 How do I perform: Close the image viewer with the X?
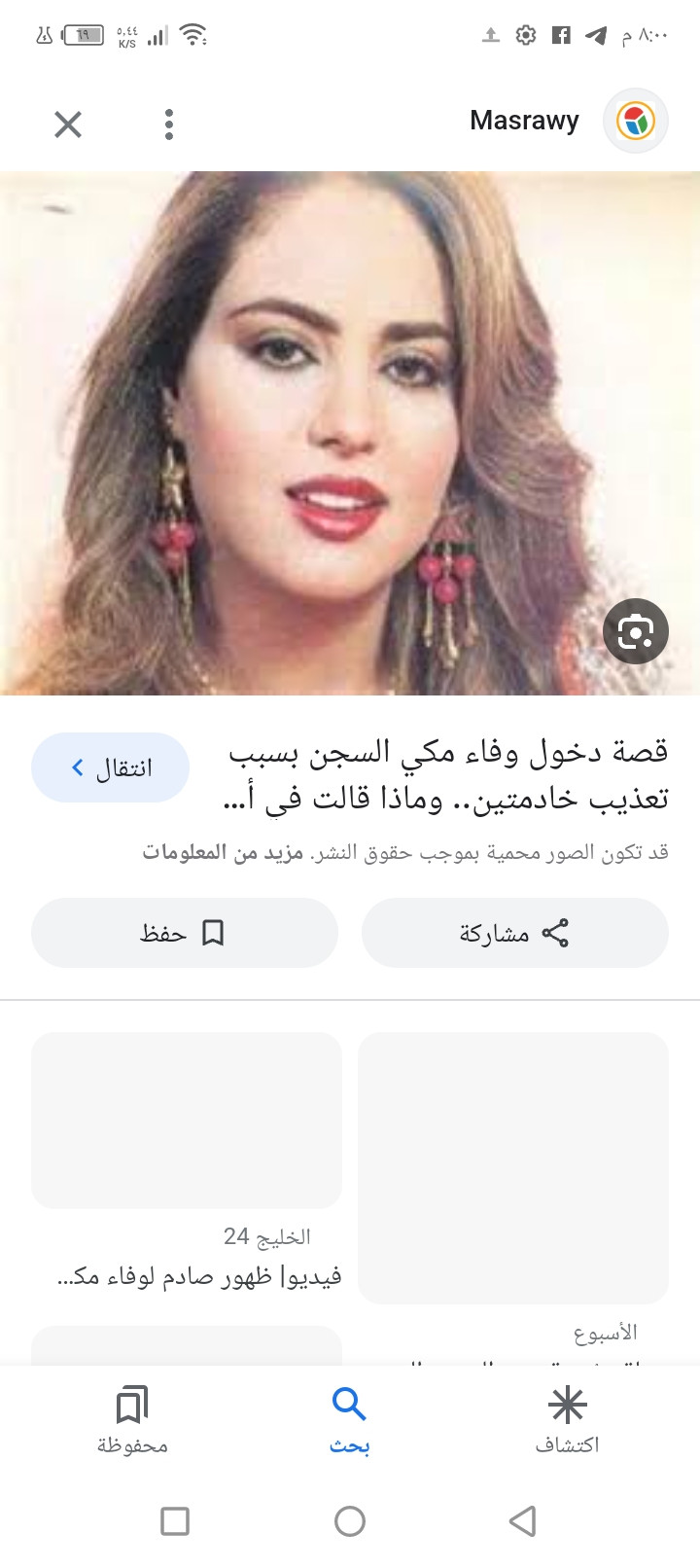68,125
